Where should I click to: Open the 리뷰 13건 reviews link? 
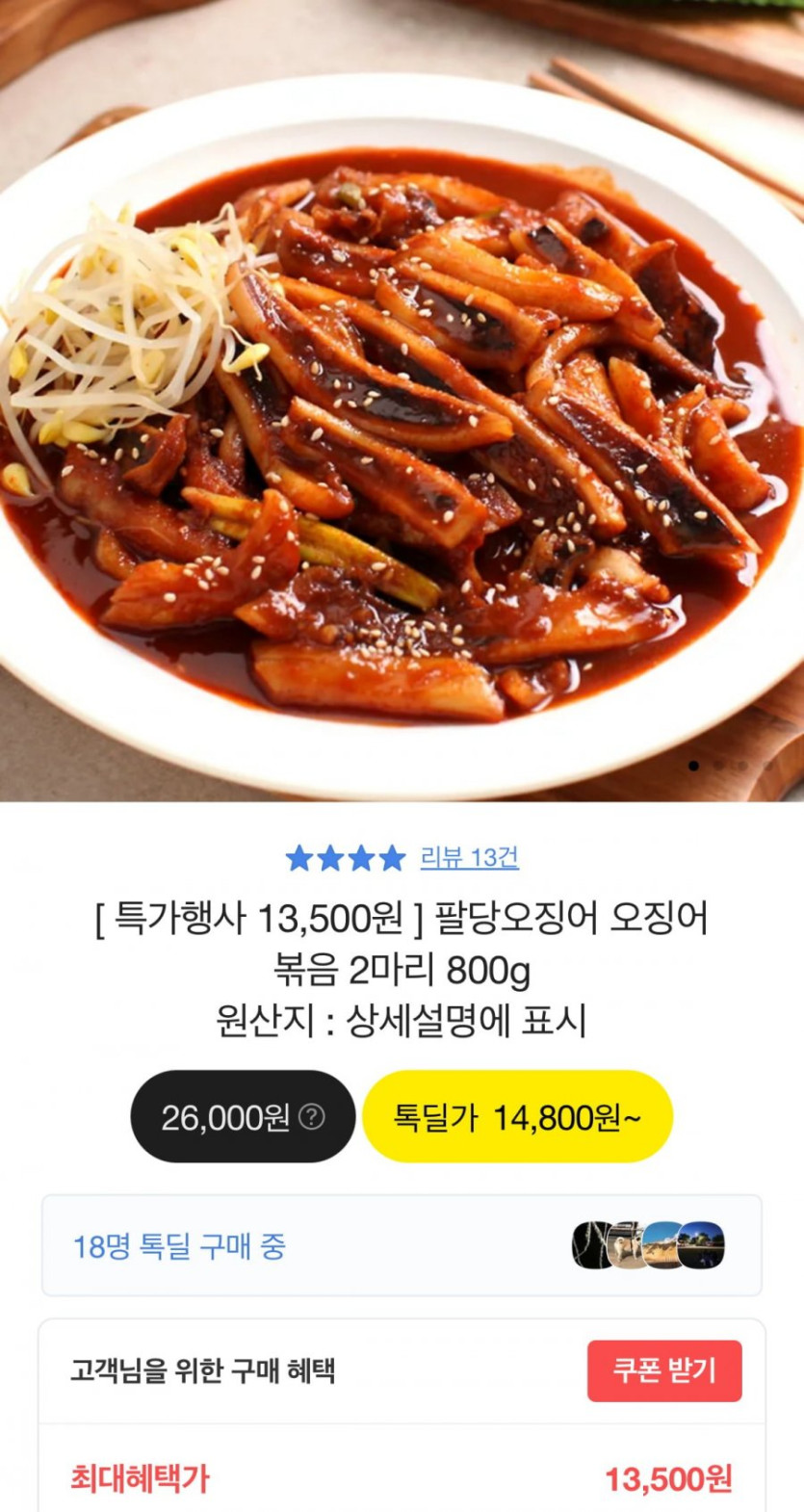click(x=469, y=857)
